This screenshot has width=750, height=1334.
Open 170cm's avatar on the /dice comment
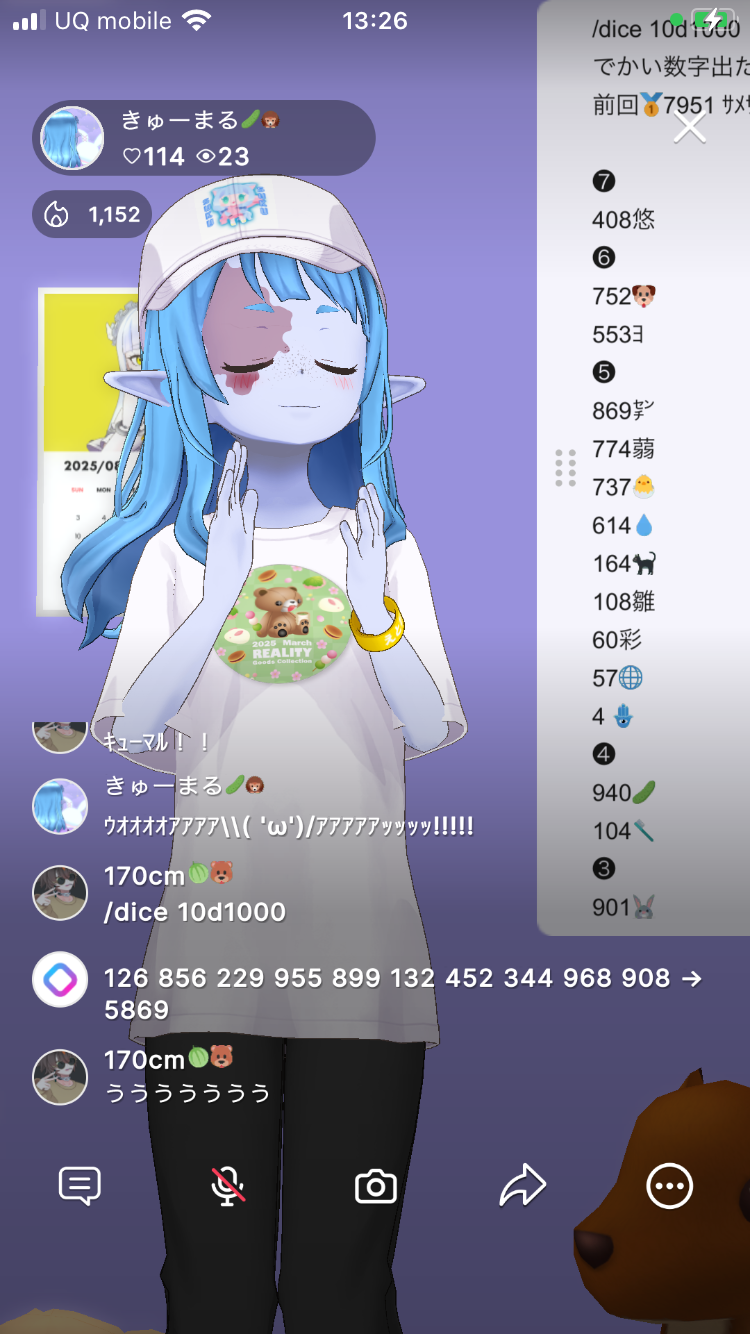click(x=60, y=893)
